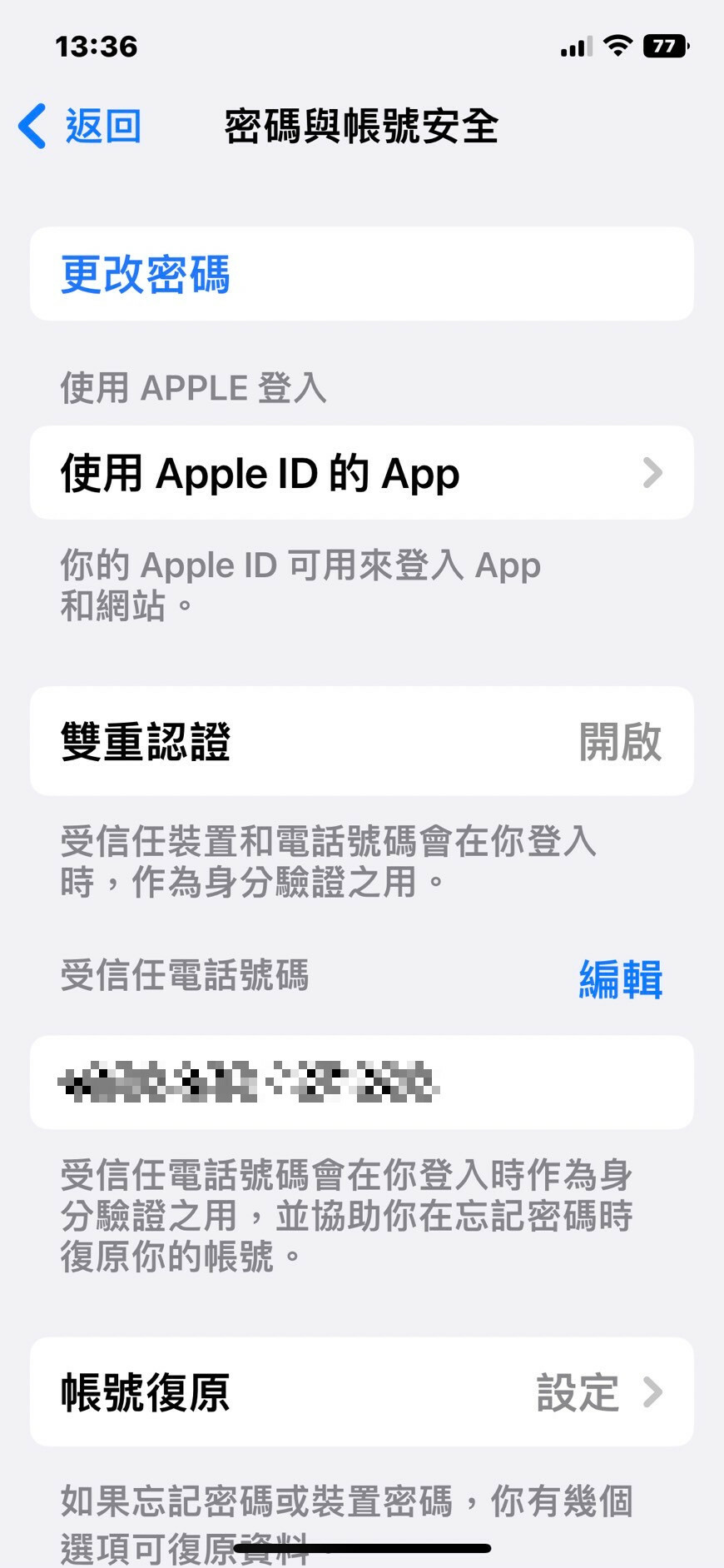This screenshot has height=1568, width=724.
Task: Open 使用 Apple ID 的 App
Action: click(x=361, y=473)
